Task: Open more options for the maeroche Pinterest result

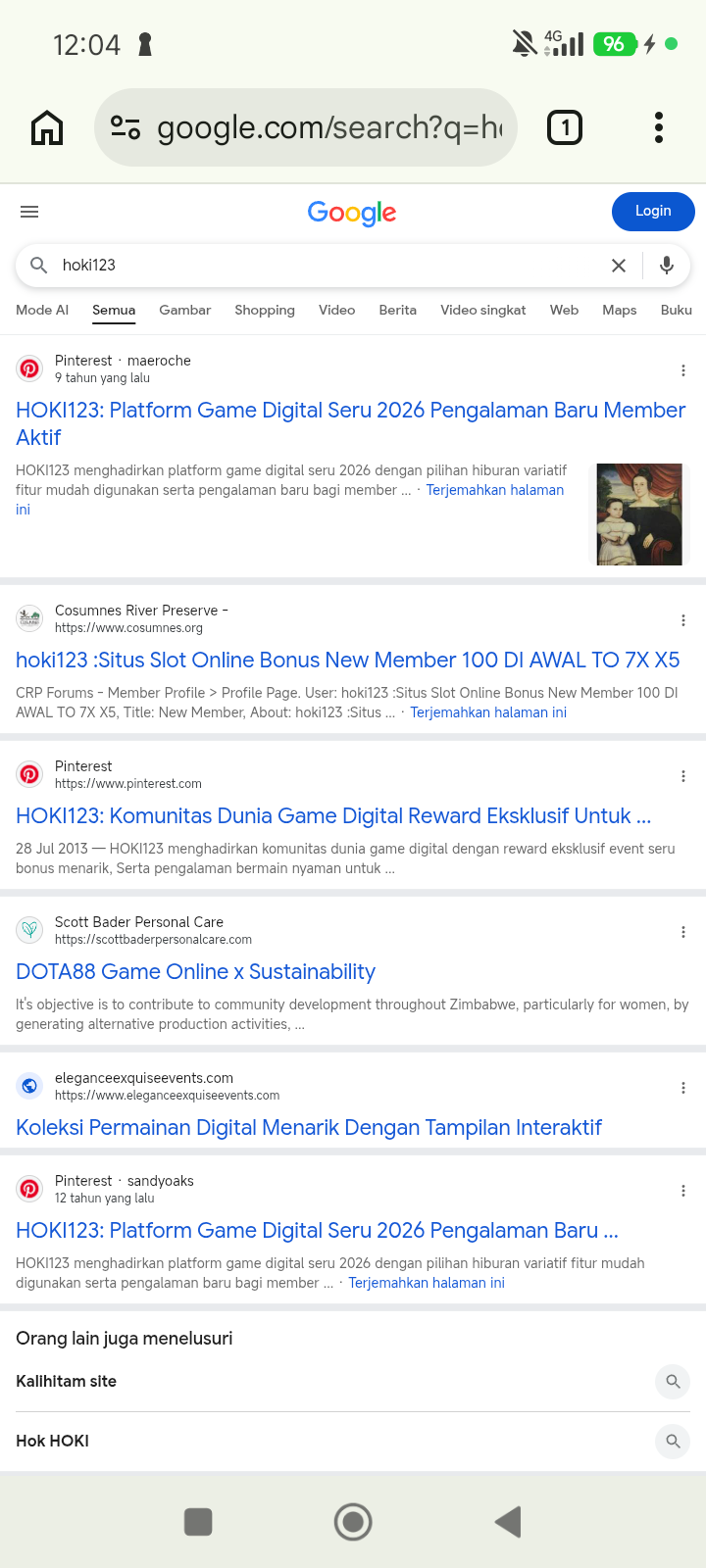Action: tap(683, 370)
